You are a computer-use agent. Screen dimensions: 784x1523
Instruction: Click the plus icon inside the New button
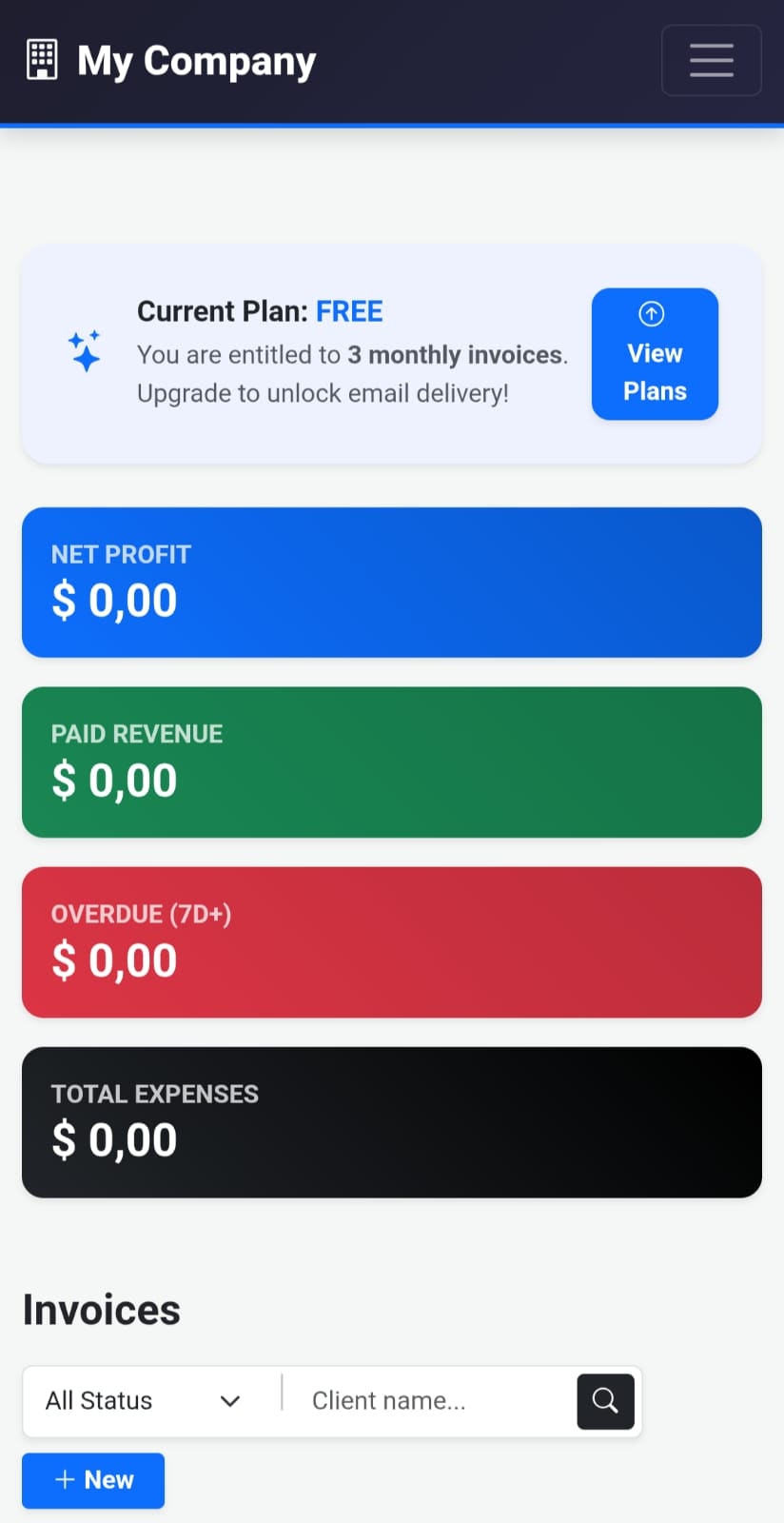pyautogui.click(x=65, y=1480)
